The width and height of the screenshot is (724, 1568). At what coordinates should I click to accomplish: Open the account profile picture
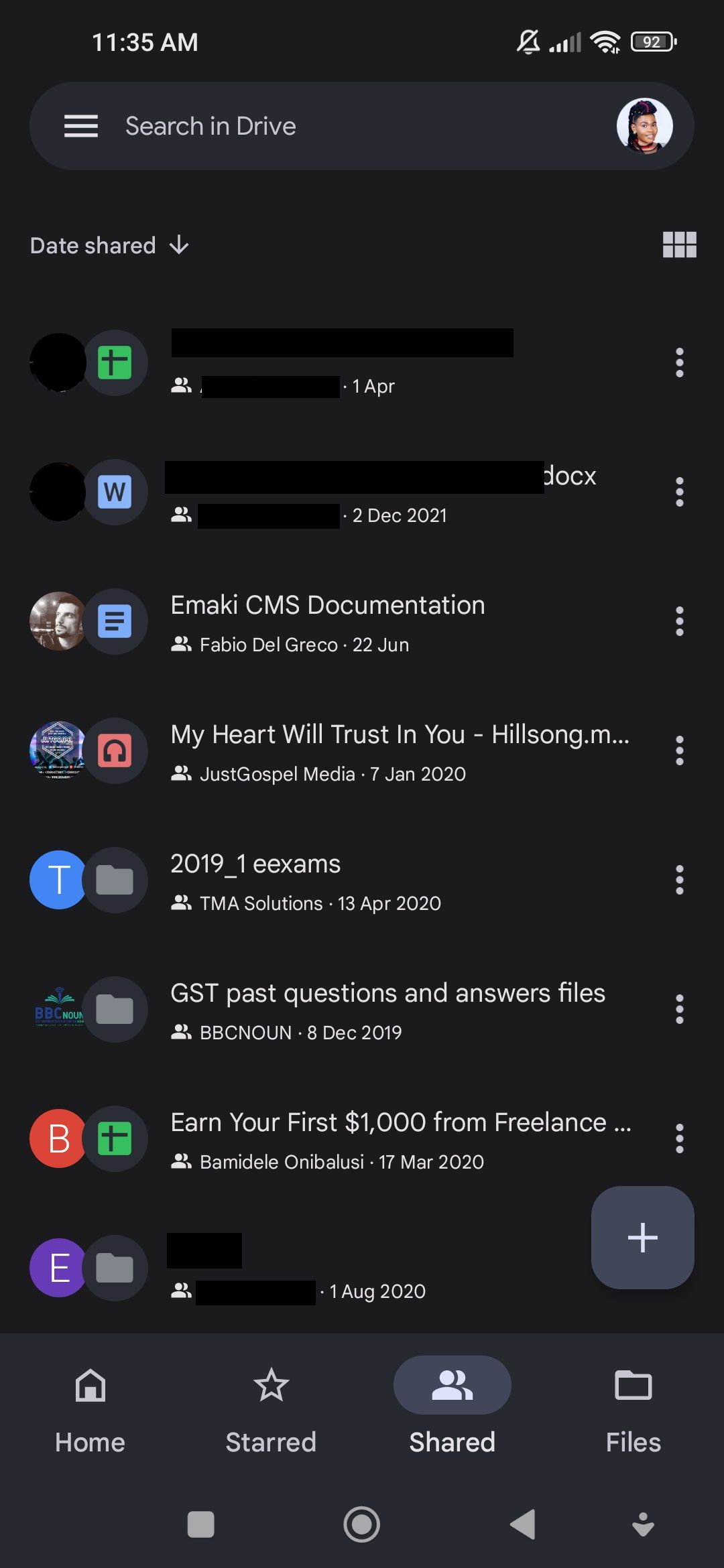coord(644,126)
